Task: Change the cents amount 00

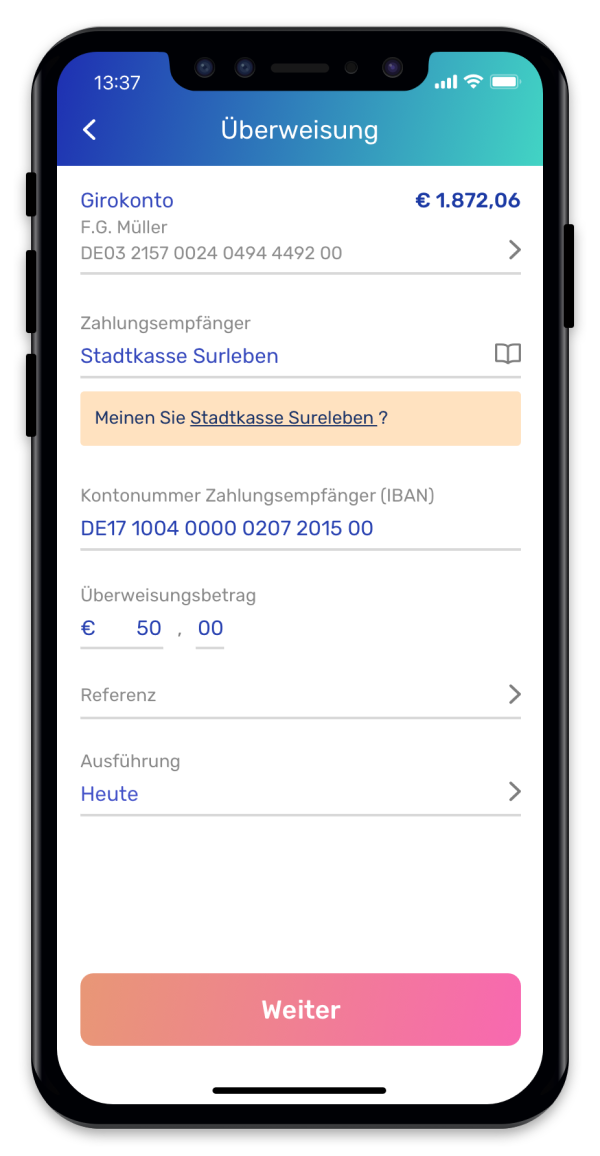Action: click(210, 628)
